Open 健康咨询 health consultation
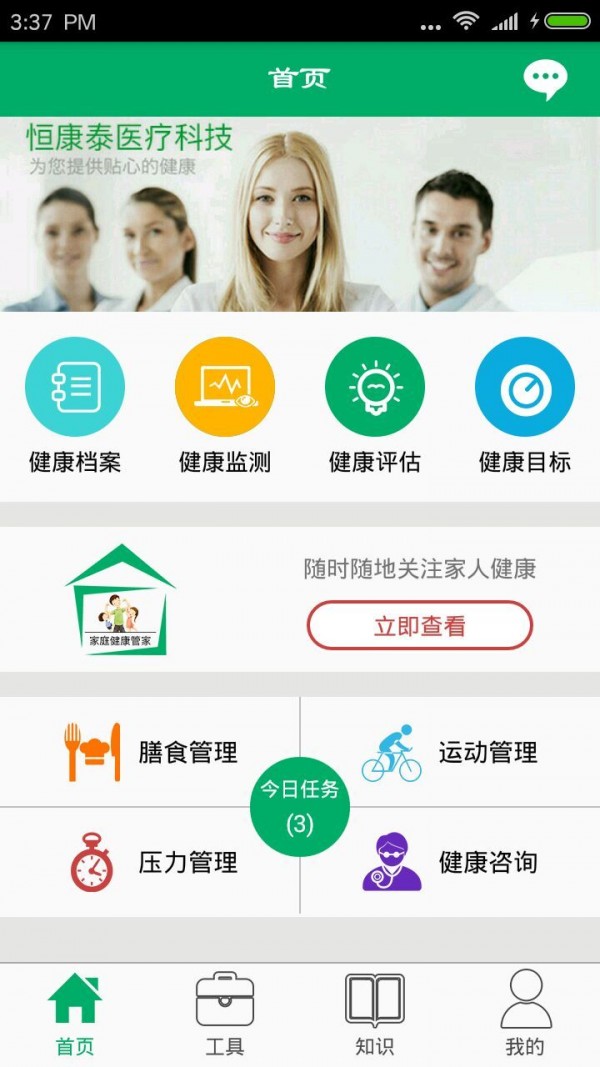600x1067 pixels. point(450,862)
